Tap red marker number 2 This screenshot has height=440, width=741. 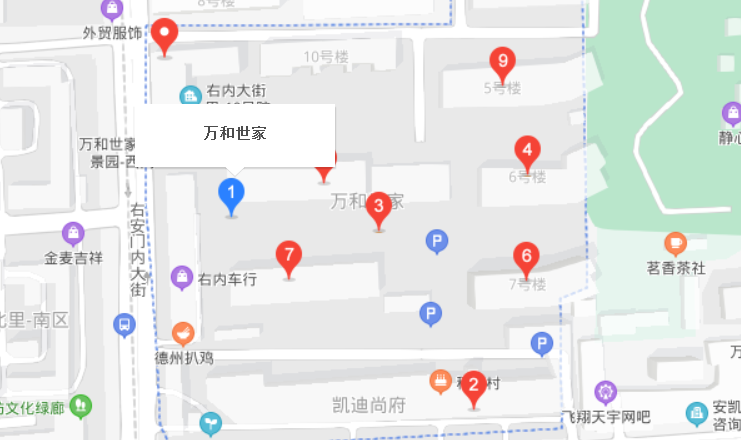tap(474, 387)
